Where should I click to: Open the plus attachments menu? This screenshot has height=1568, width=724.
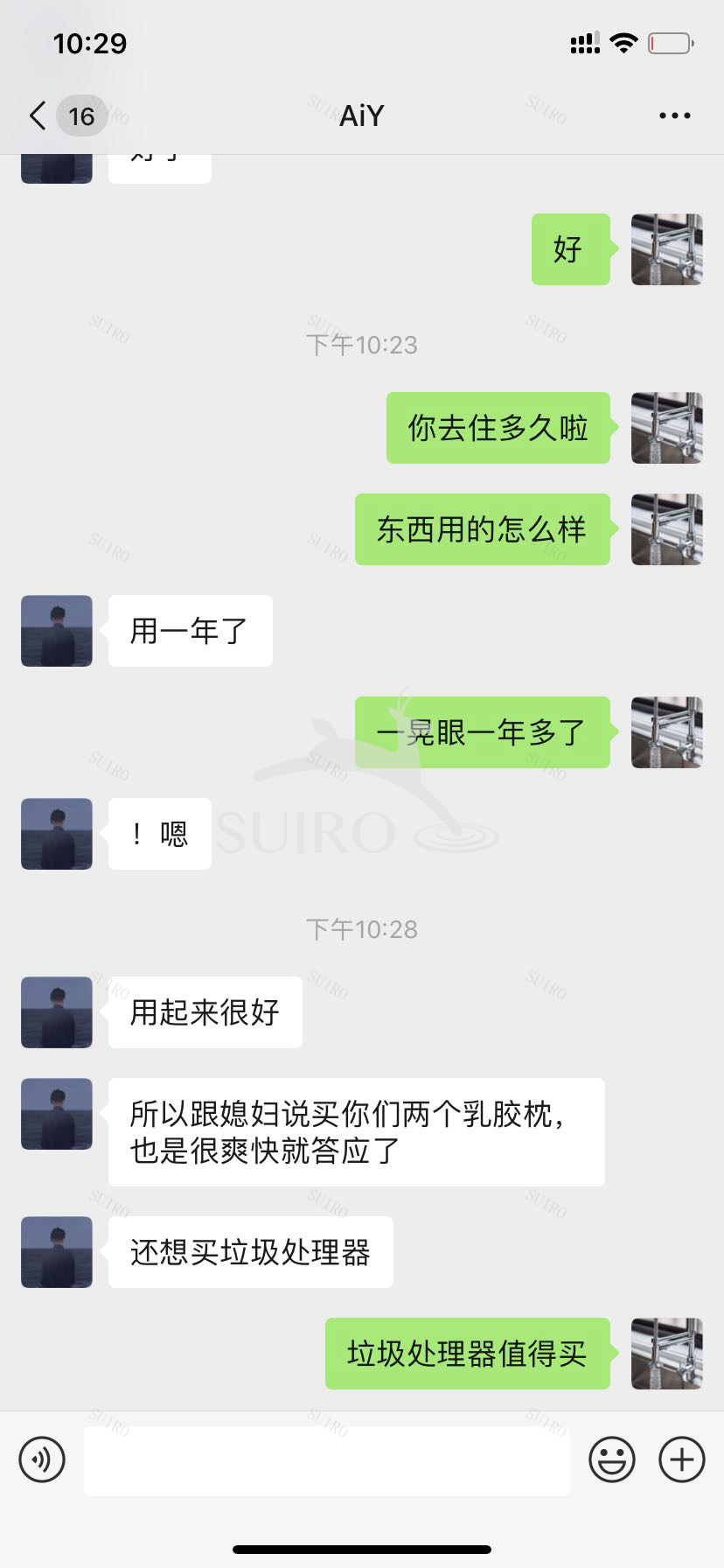[x=681, y=1459]
